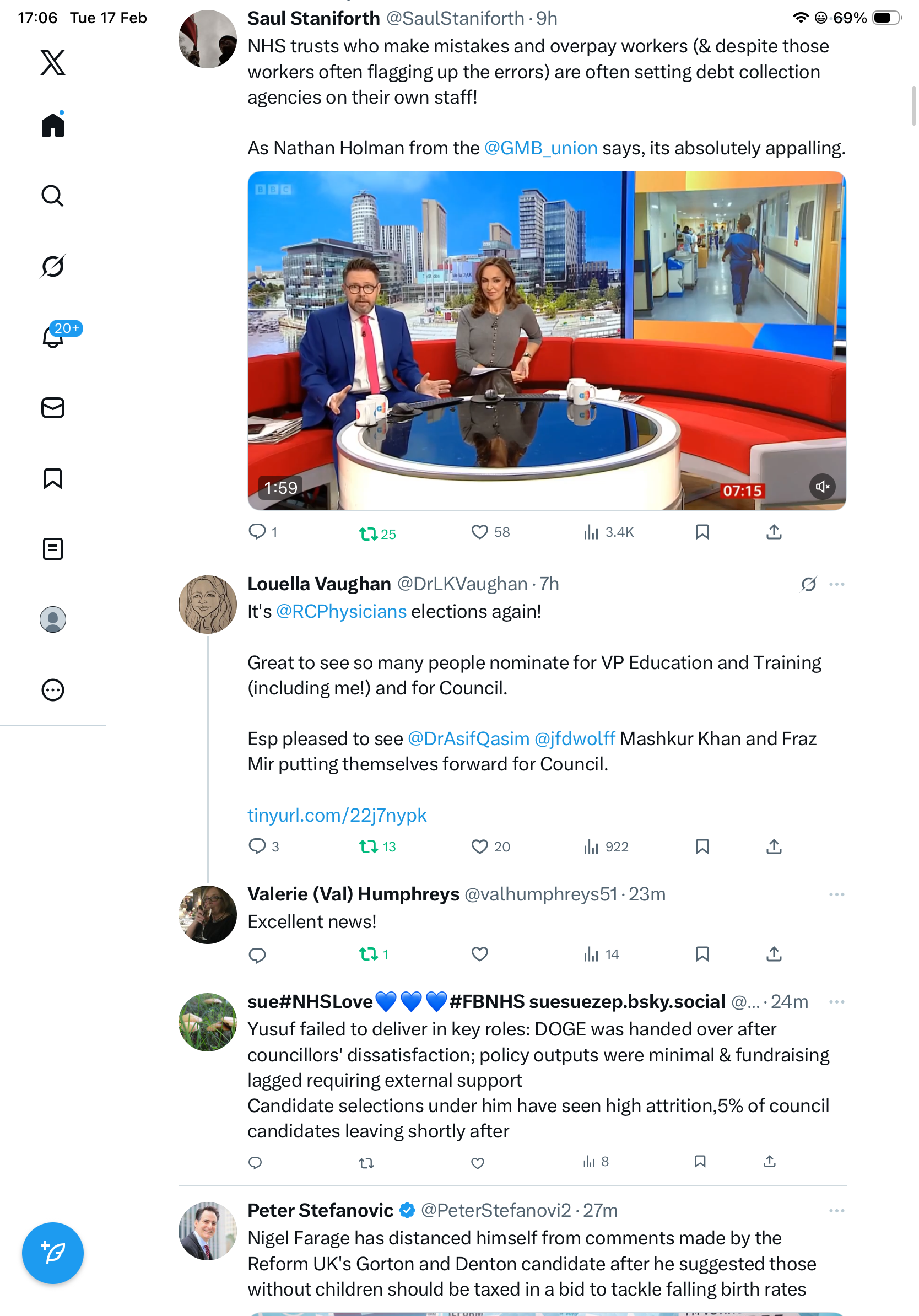The image size is (919, 1316).
Task: Open direct messages envelope
Action: [x=53, y=408]
